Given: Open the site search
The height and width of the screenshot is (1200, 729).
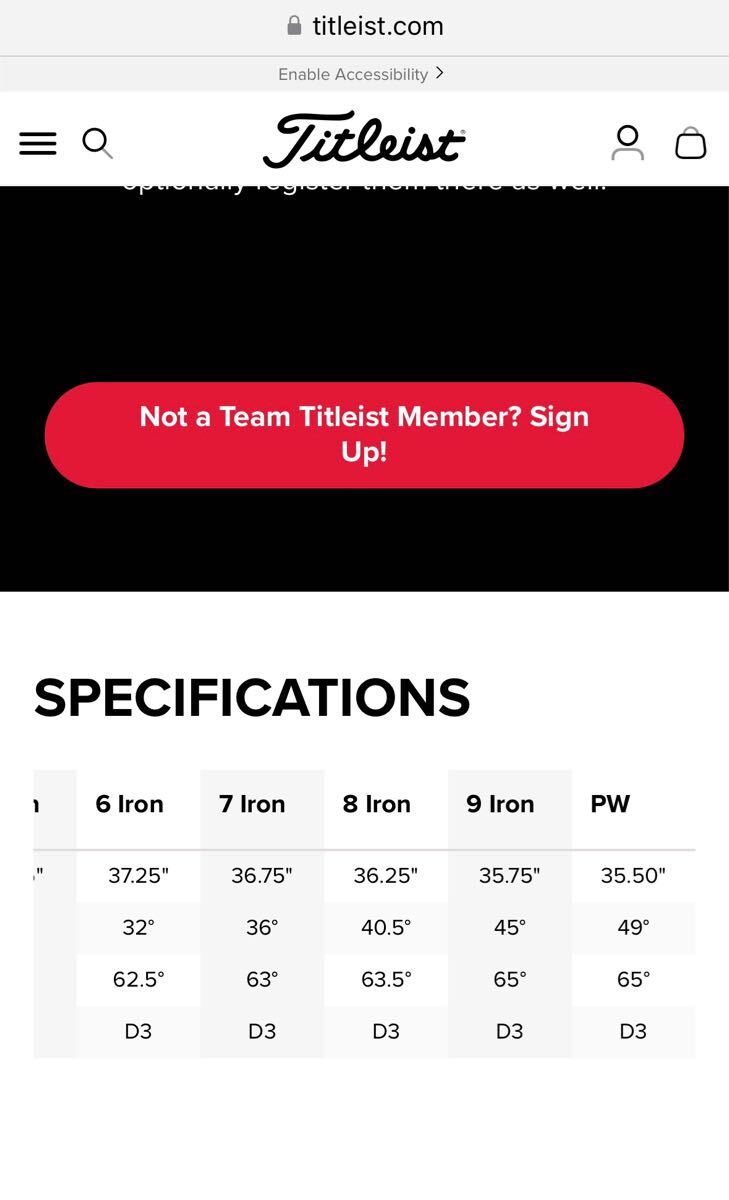Looking at the screenshot, I should pos(97,143).
